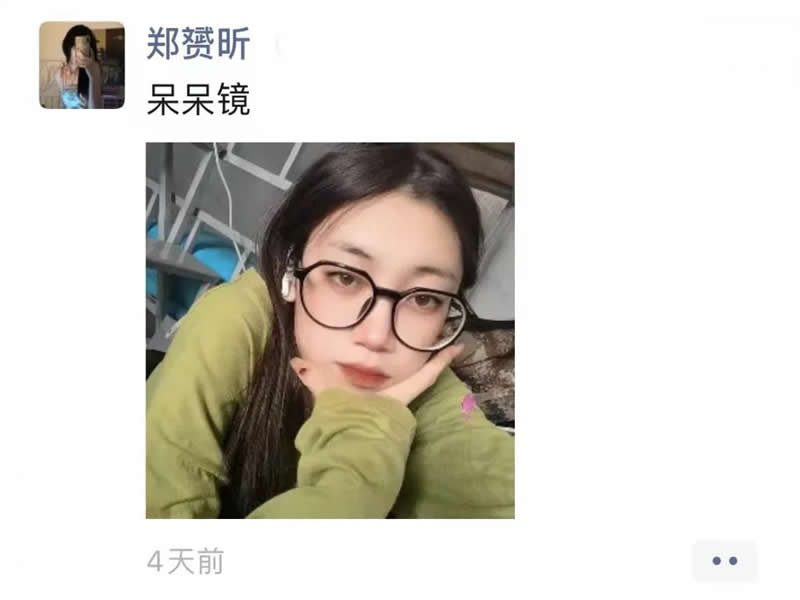Tap the name 郑赟昕

coord(198,44)
